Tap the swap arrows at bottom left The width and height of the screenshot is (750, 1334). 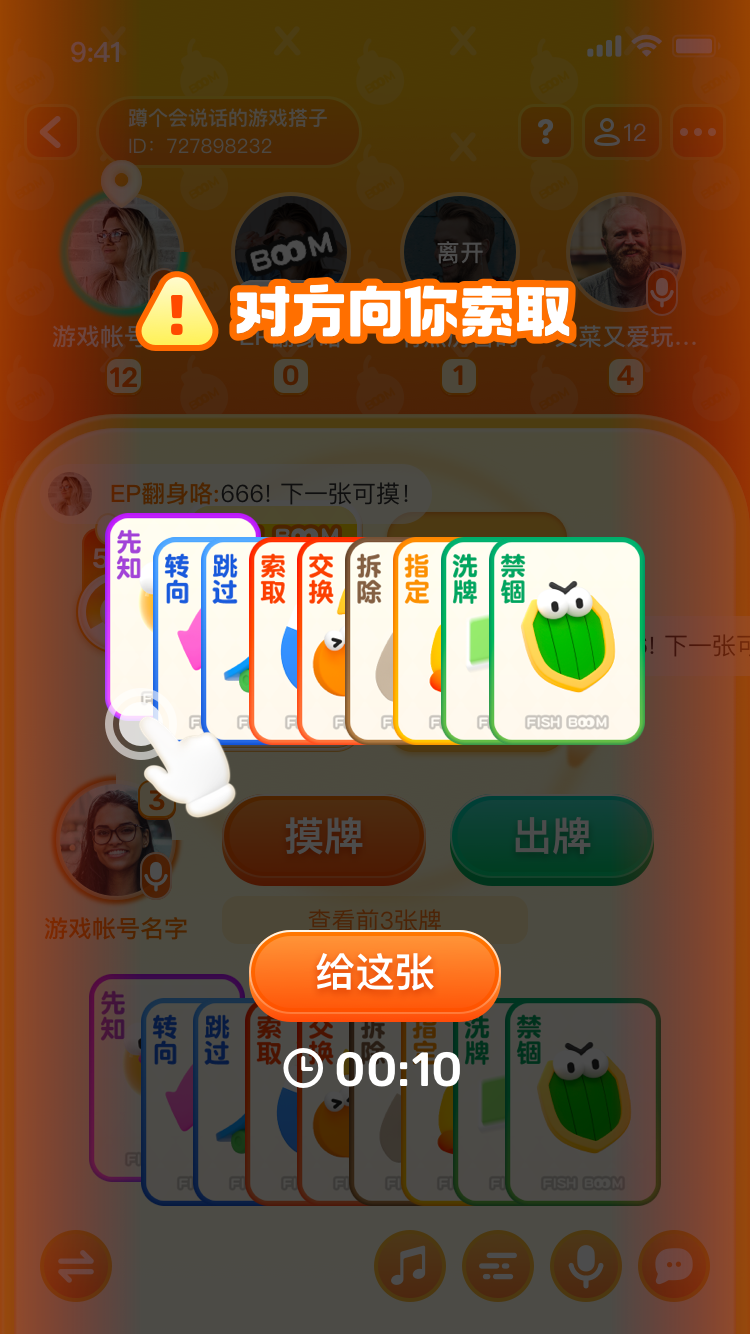[x=75, y=1265]
